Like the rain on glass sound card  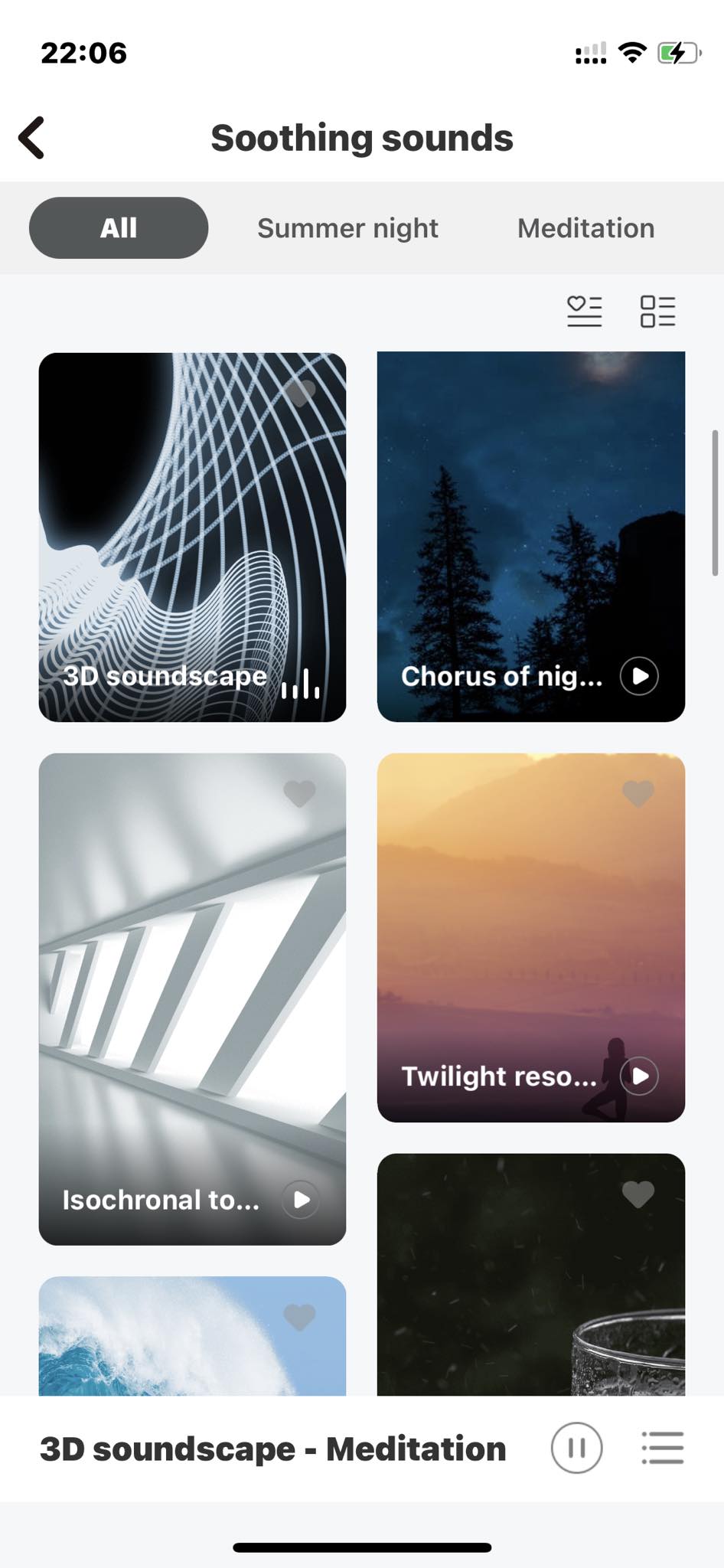[638, 1194]
